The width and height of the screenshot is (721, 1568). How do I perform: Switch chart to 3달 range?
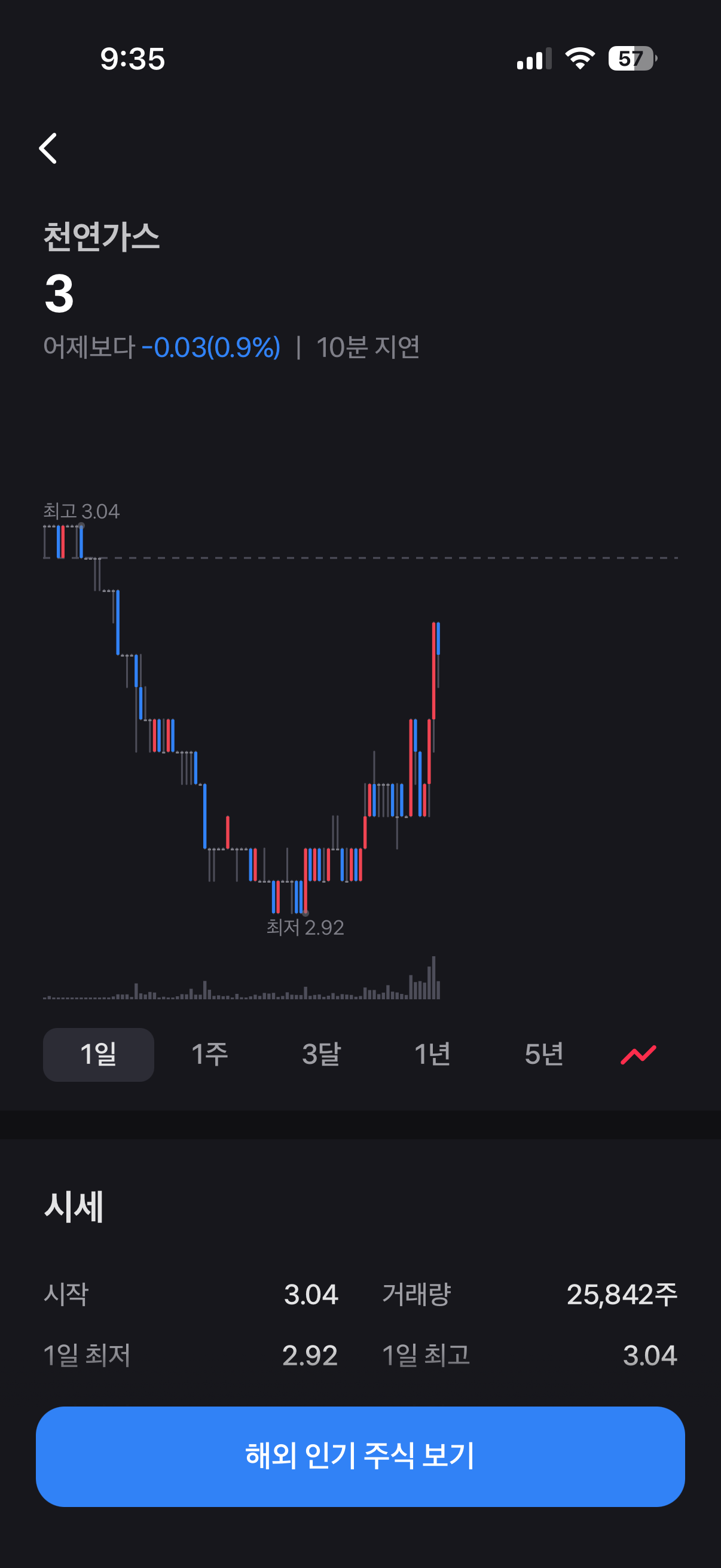pyautogui.click(x=321, y=1054)
